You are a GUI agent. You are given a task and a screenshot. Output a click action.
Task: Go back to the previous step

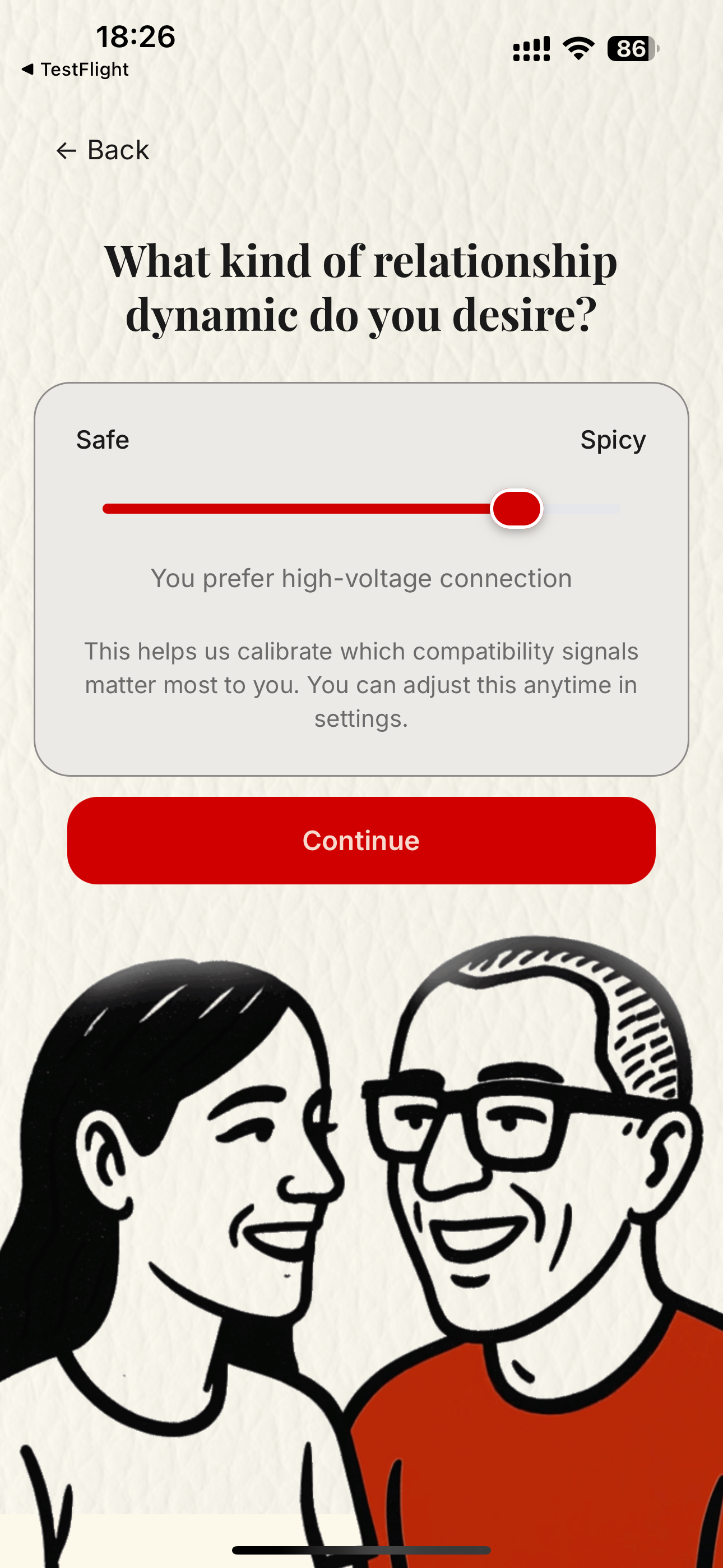pyautogui.click(x=102, y=150)
